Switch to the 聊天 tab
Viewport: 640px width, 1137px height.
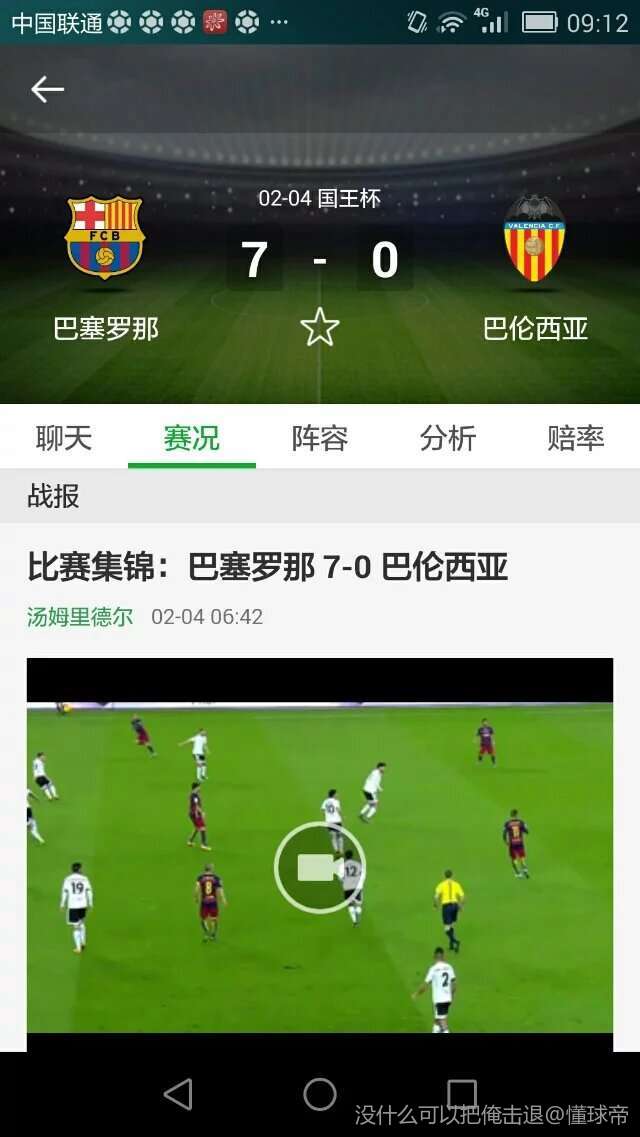[64, 438]
